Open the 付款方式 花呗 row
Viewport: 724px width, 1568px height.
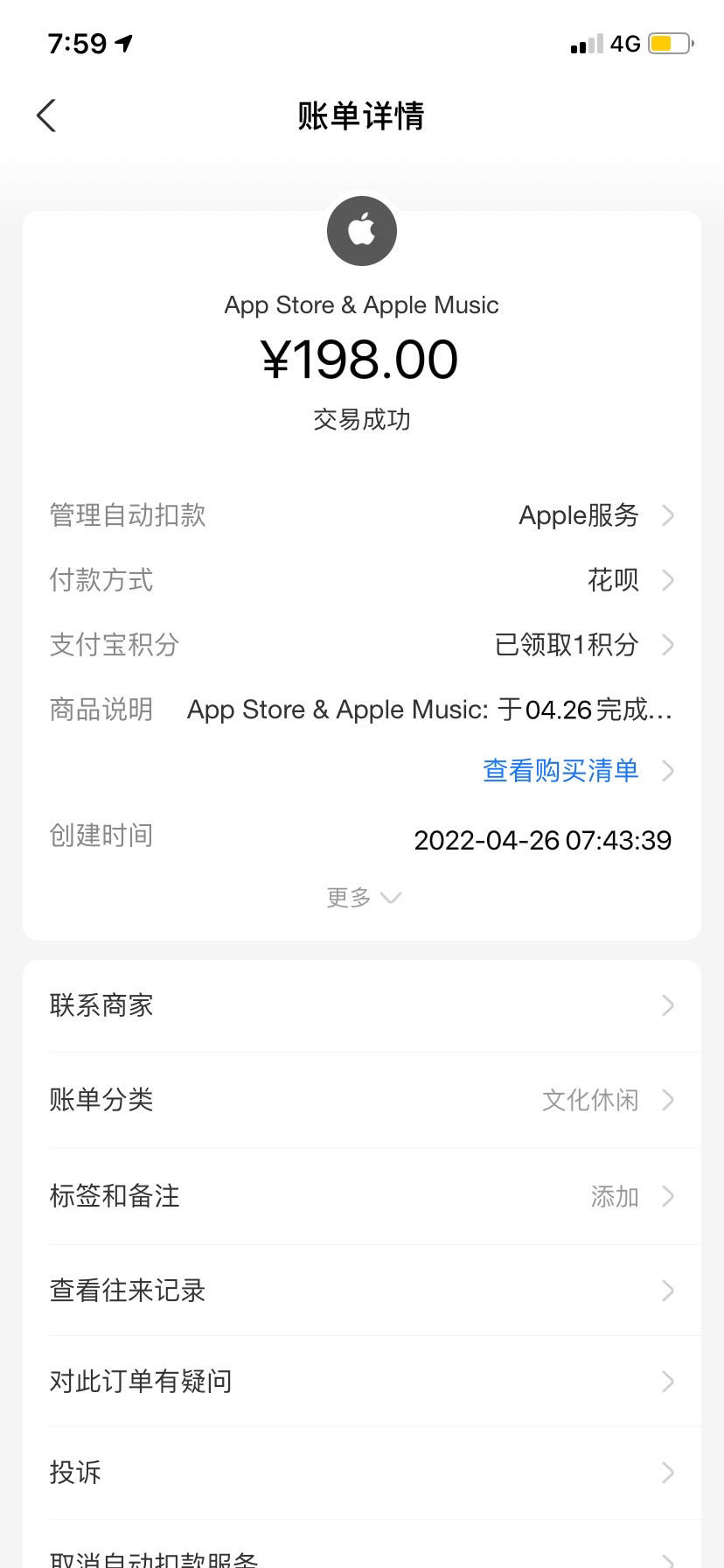(613, 580)
